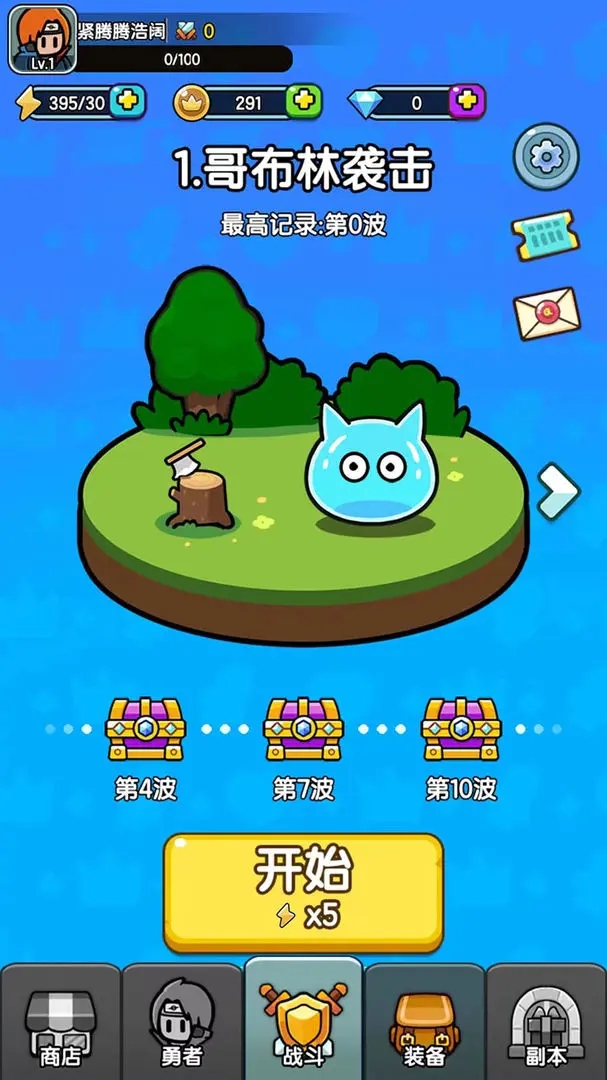Image resolution: width=607 pixels, height=1080 pixels.
Task: Select the 战斗 battle tab
Action: point(303,1022)
